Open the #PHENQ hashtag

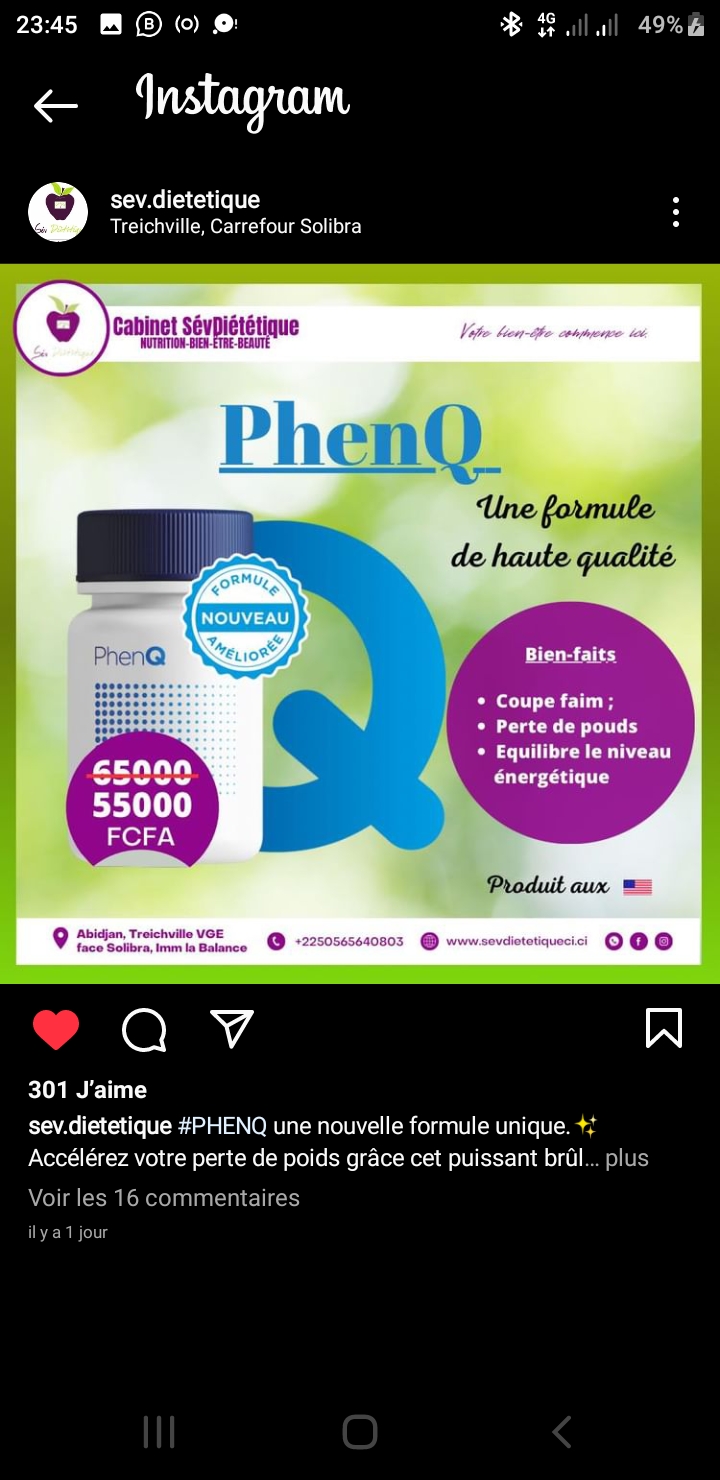click(x=222, y=1126)
